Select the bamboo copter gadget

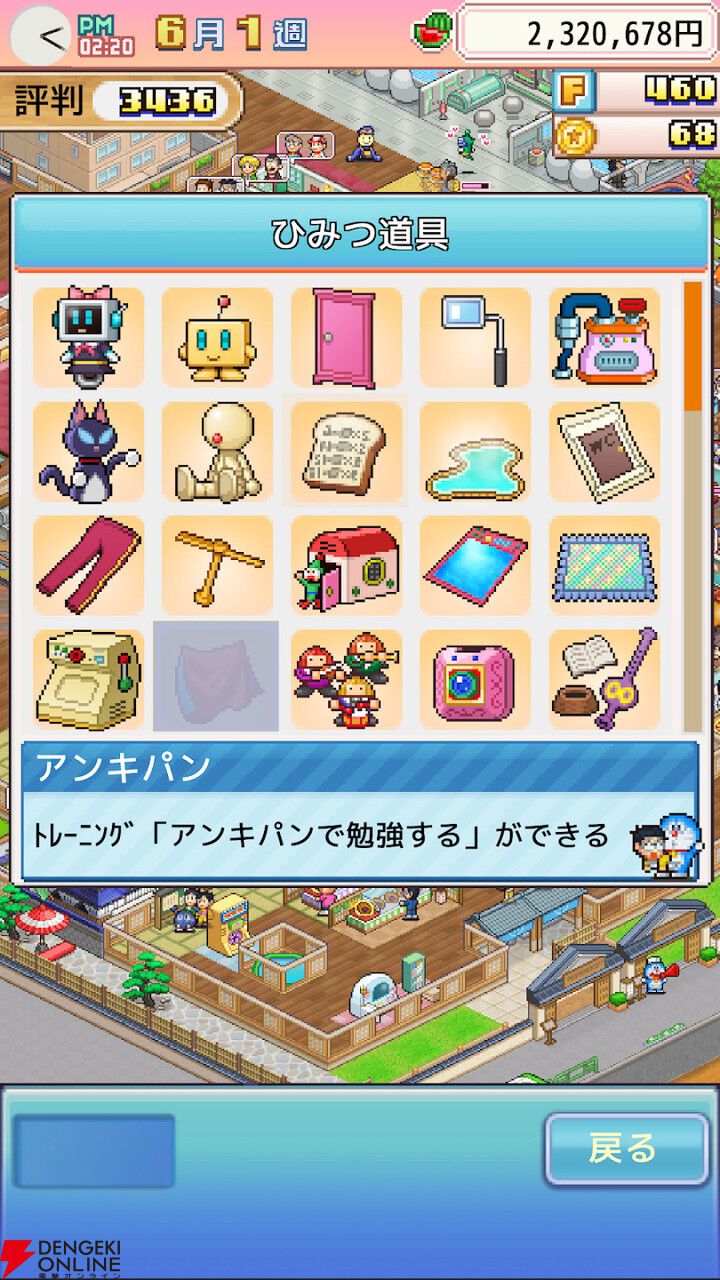click(217, 566)
